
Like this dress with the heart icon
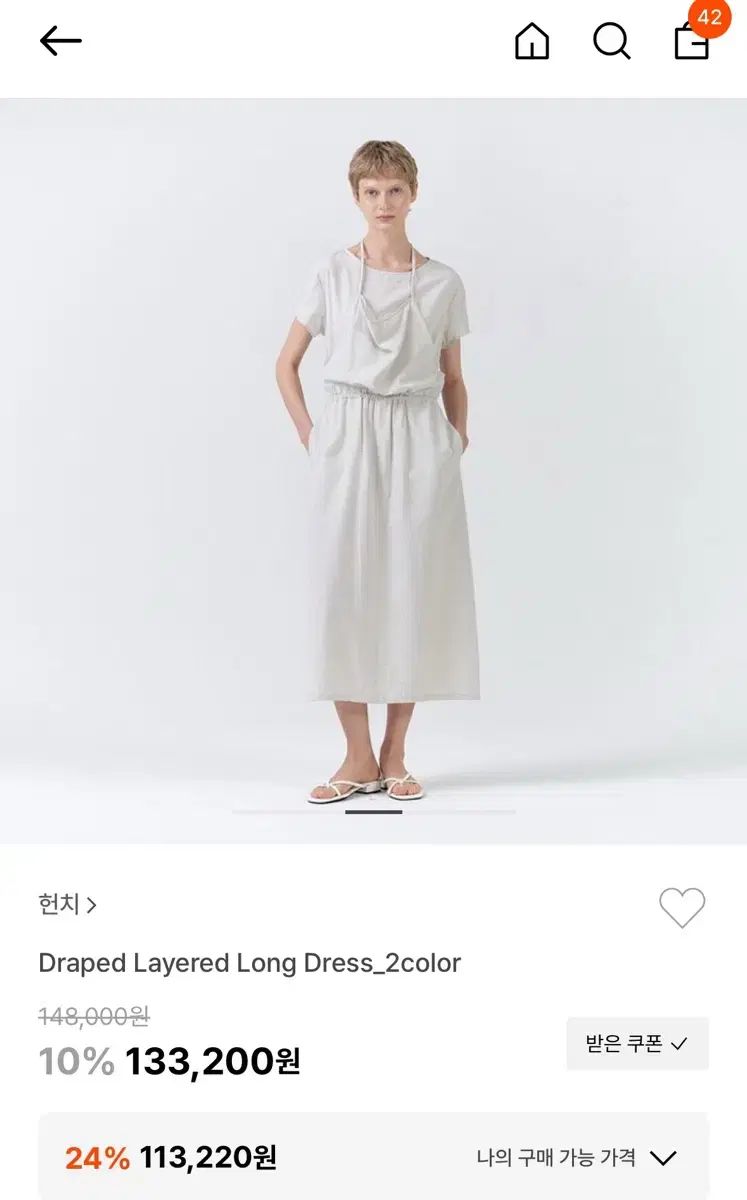tap(682, 908)
